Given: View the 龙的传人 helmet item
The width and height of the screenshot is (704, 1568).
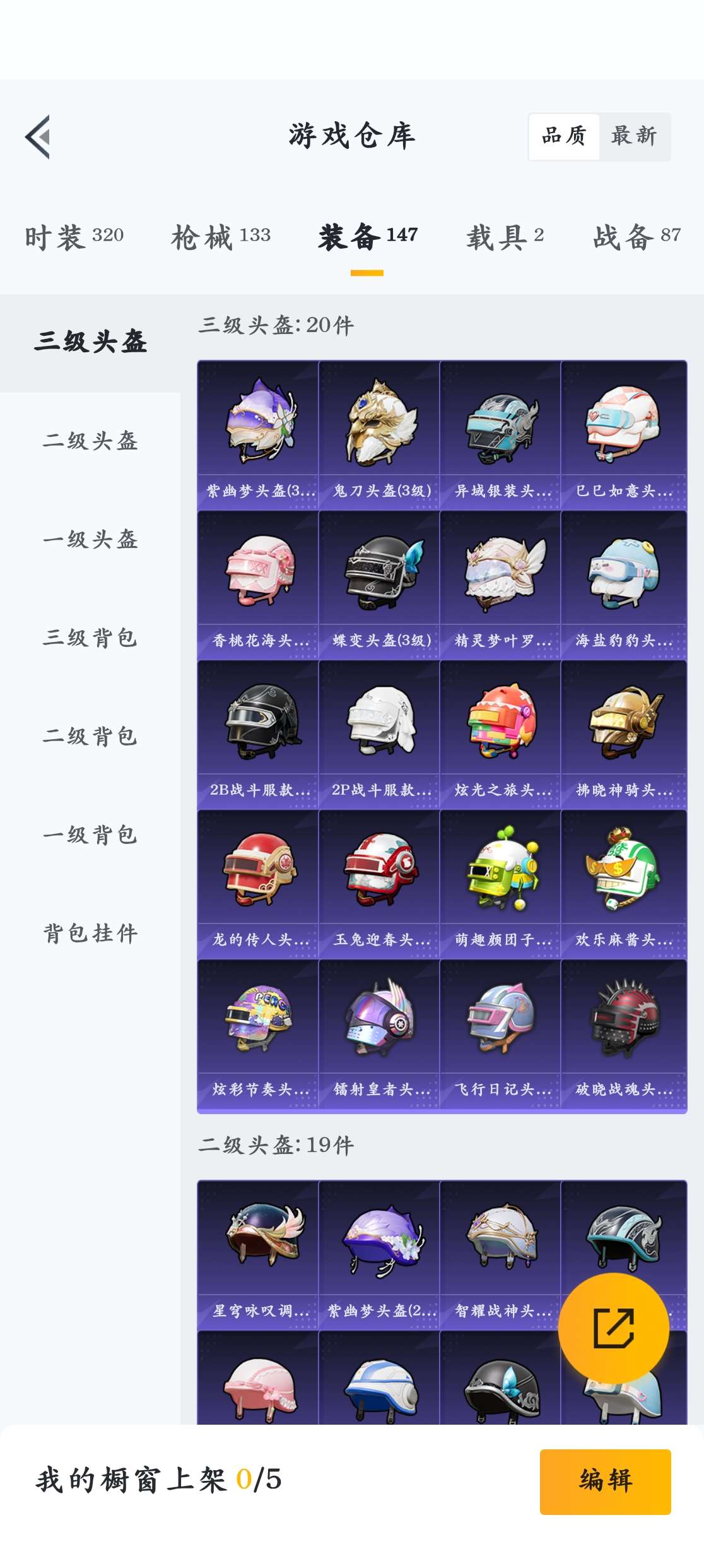Looking at the screenshot, I should pyautogui.click(x=258, y=883).
